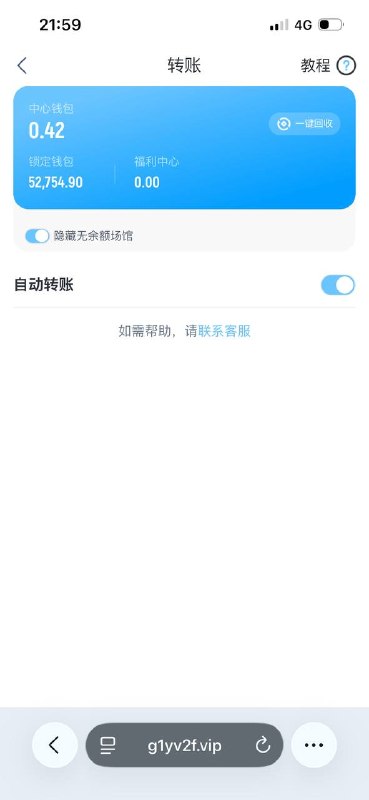Open the 联系客服 link

pos(225,331)
